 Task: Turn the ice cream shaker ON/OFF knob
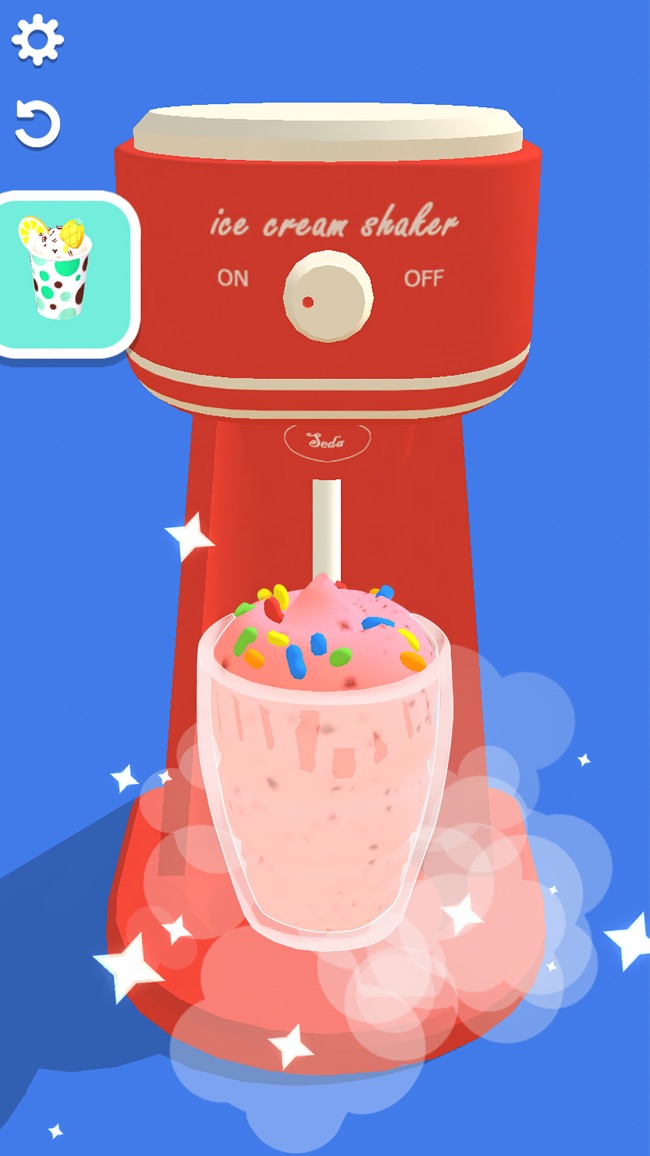tap(328, 295)
